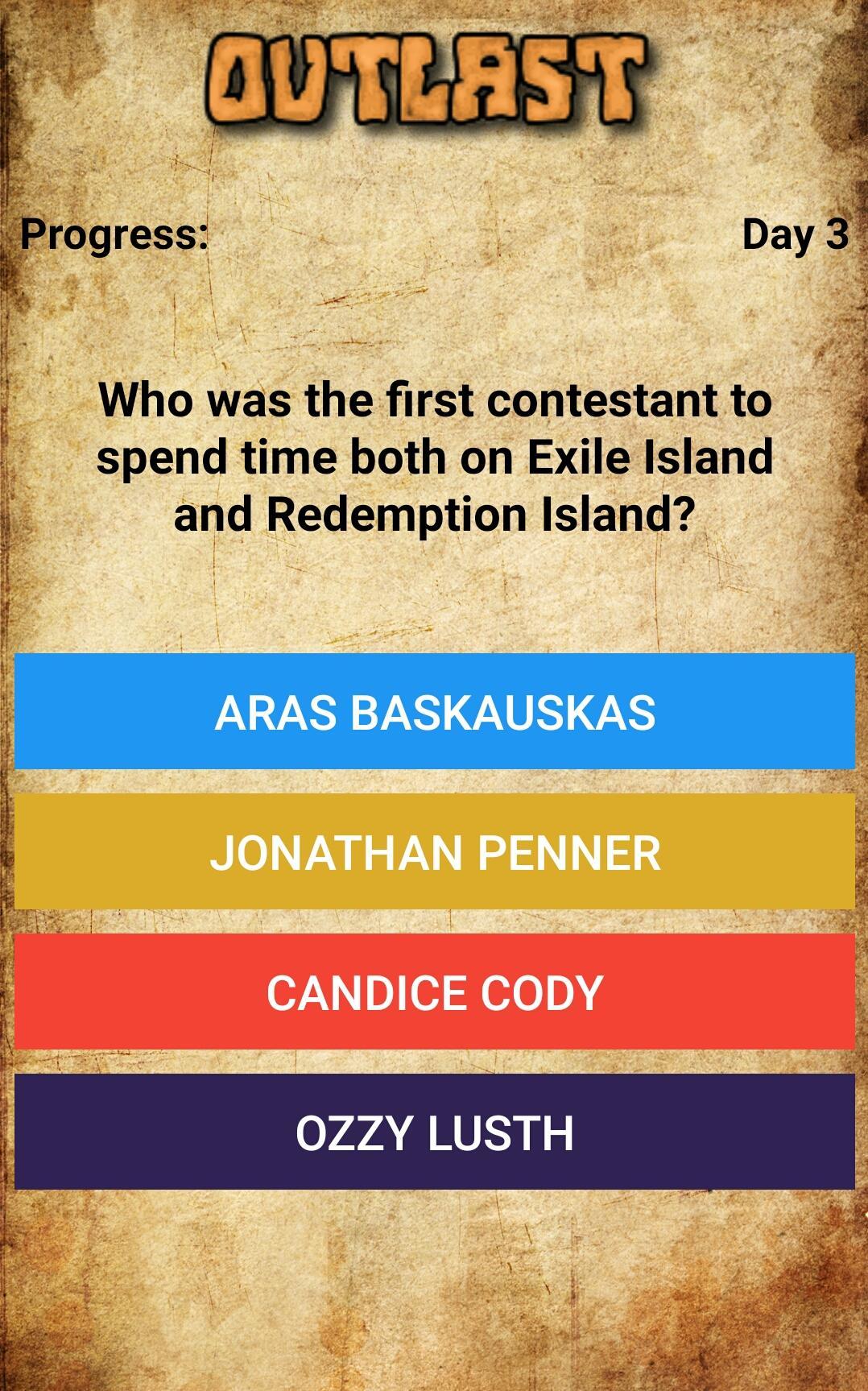Pick the Candice Cody answer
Image resolution: width=868 pixels, height=1391 pixels.
coord(434,992)
